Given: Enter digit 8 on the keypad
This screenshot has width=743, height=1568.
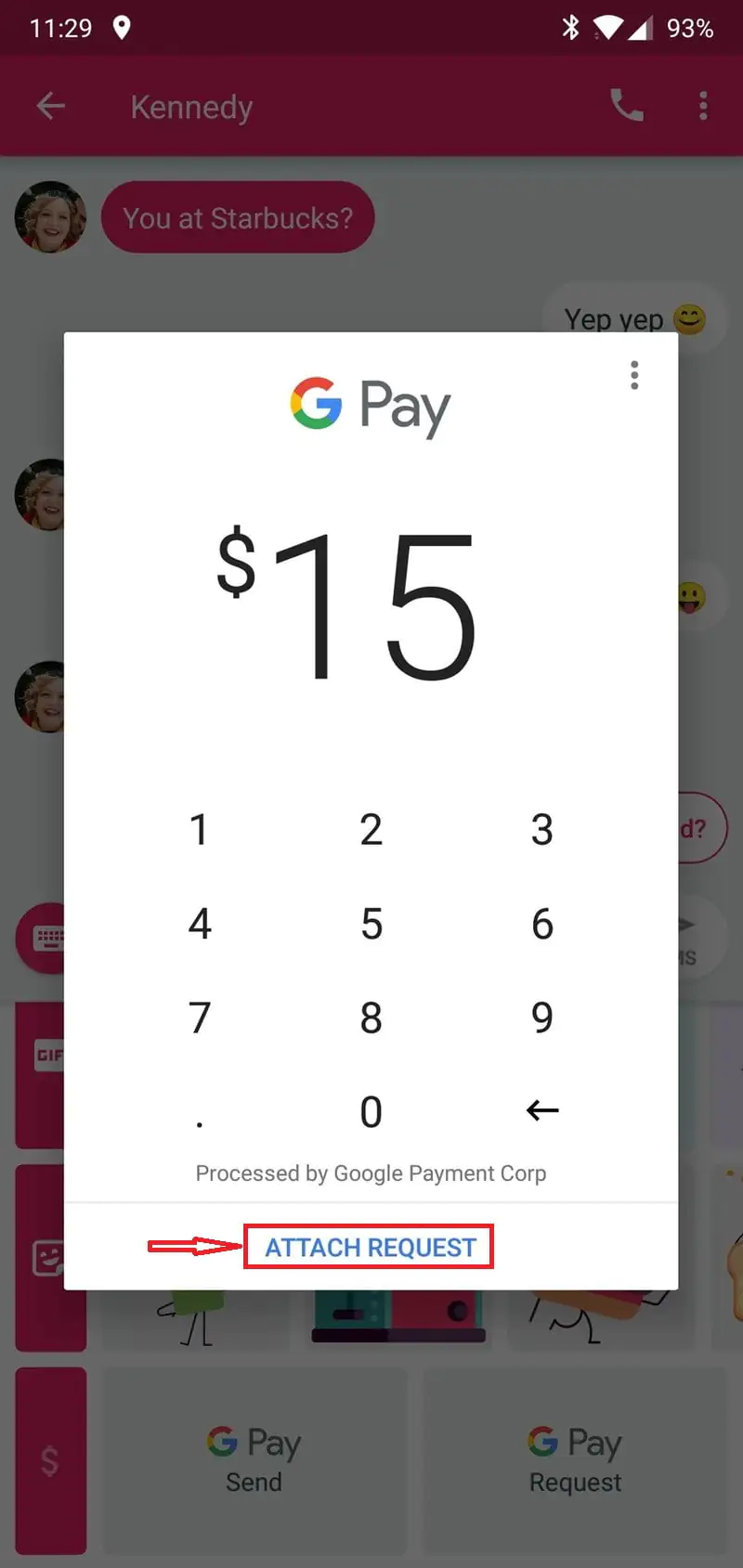Looking at the screenshot, I should [371, 1017].
